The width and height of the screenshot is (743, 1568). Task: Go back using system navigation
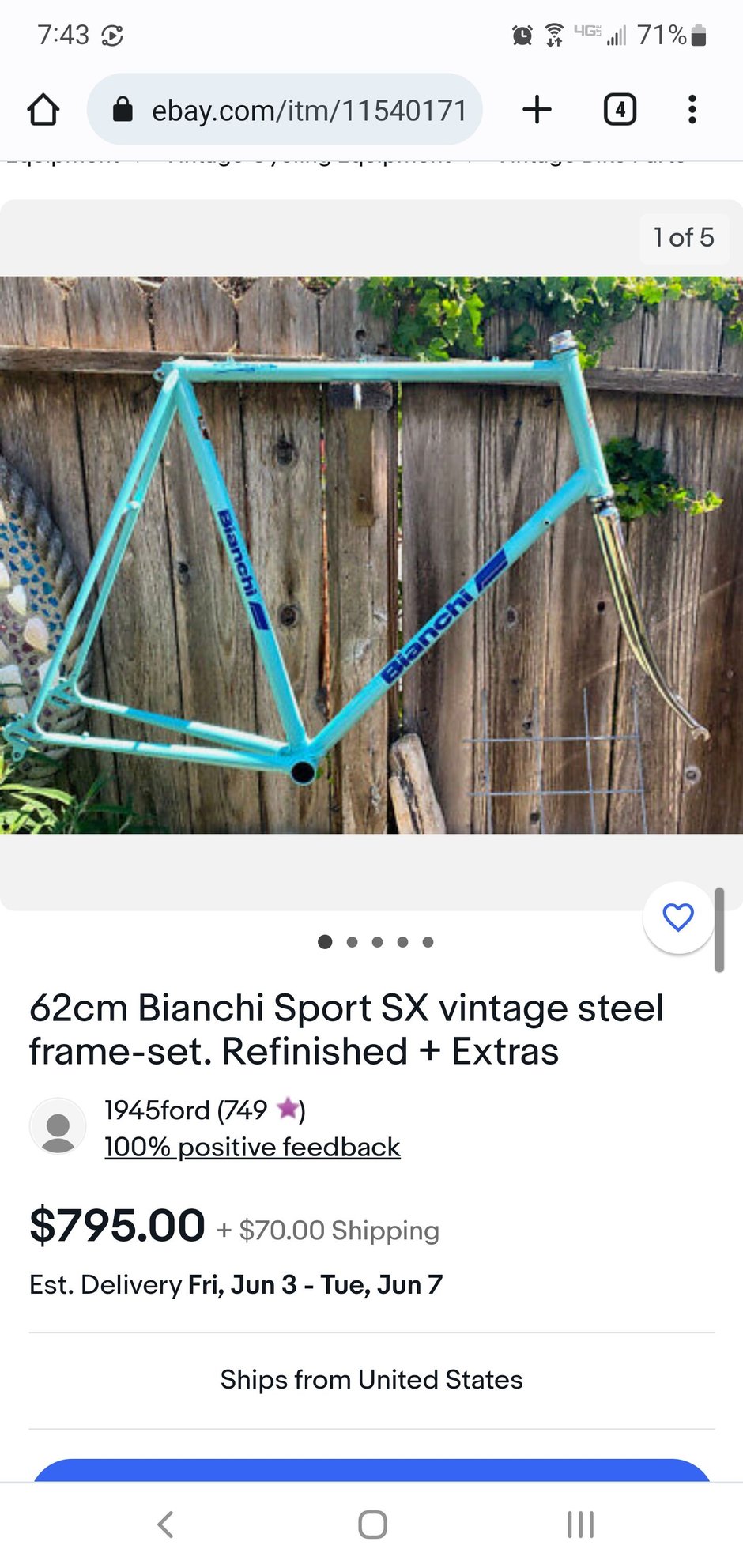point(164,1525)
